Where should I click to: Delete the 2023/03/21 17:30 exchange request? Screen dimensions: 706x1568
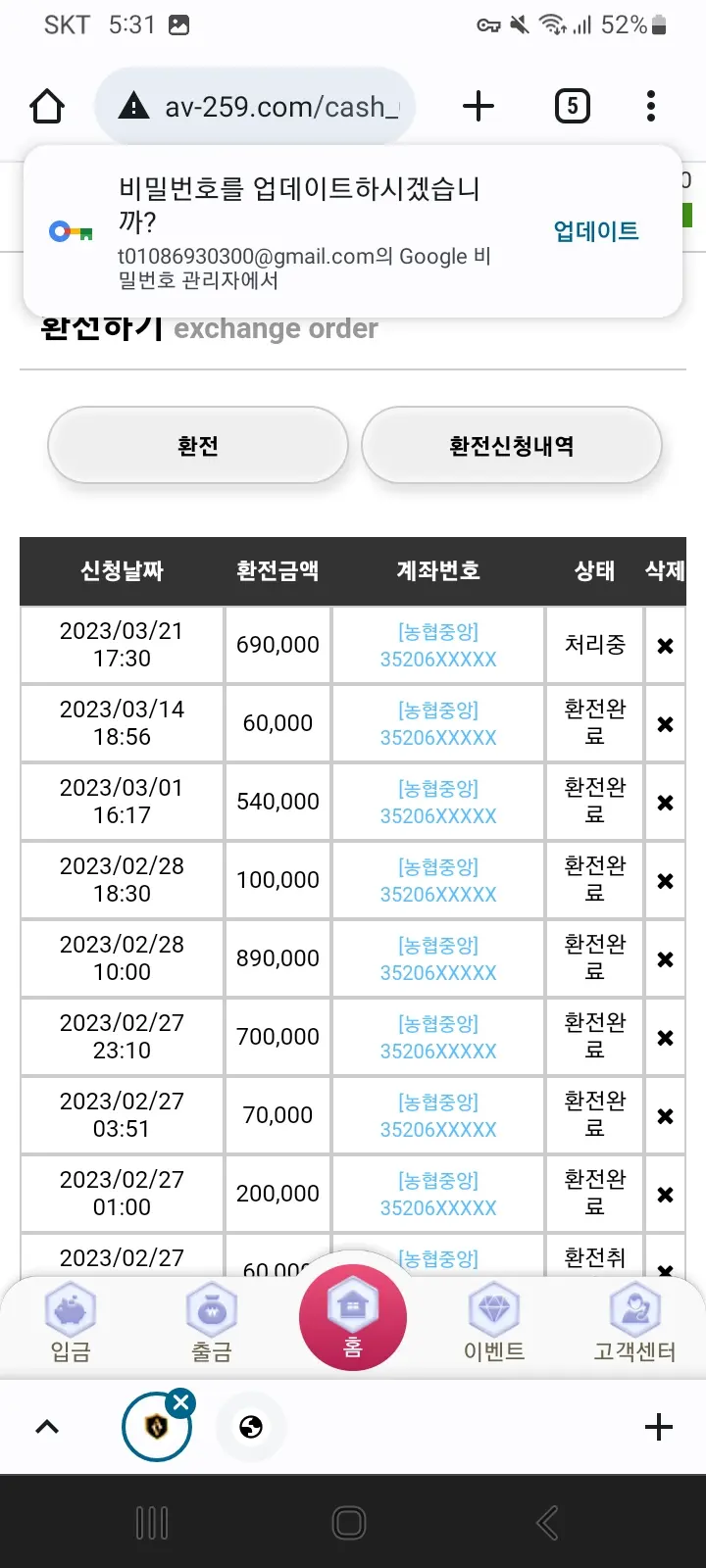tap(665, 646)
